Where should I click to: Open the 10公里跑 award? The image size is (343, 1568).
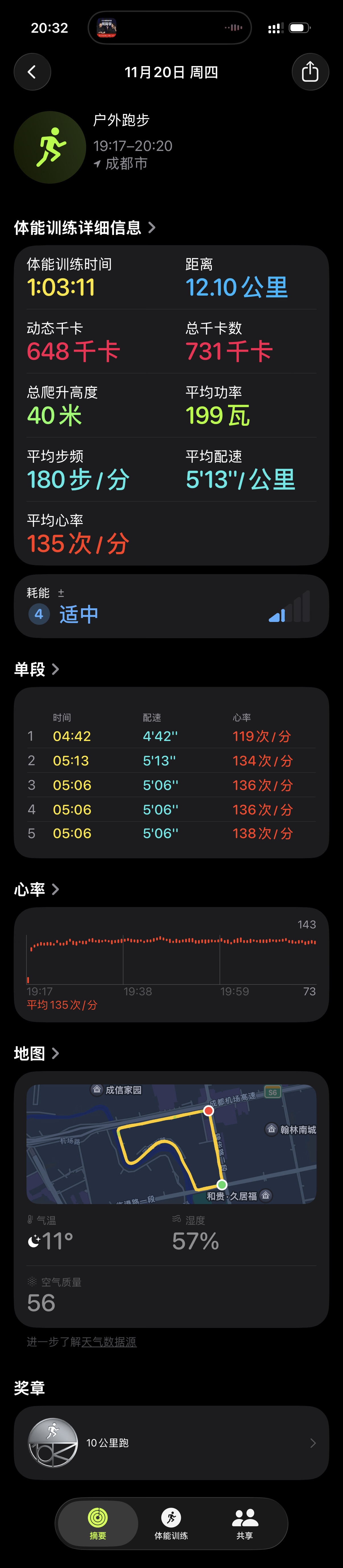[x=171, y=1443]
